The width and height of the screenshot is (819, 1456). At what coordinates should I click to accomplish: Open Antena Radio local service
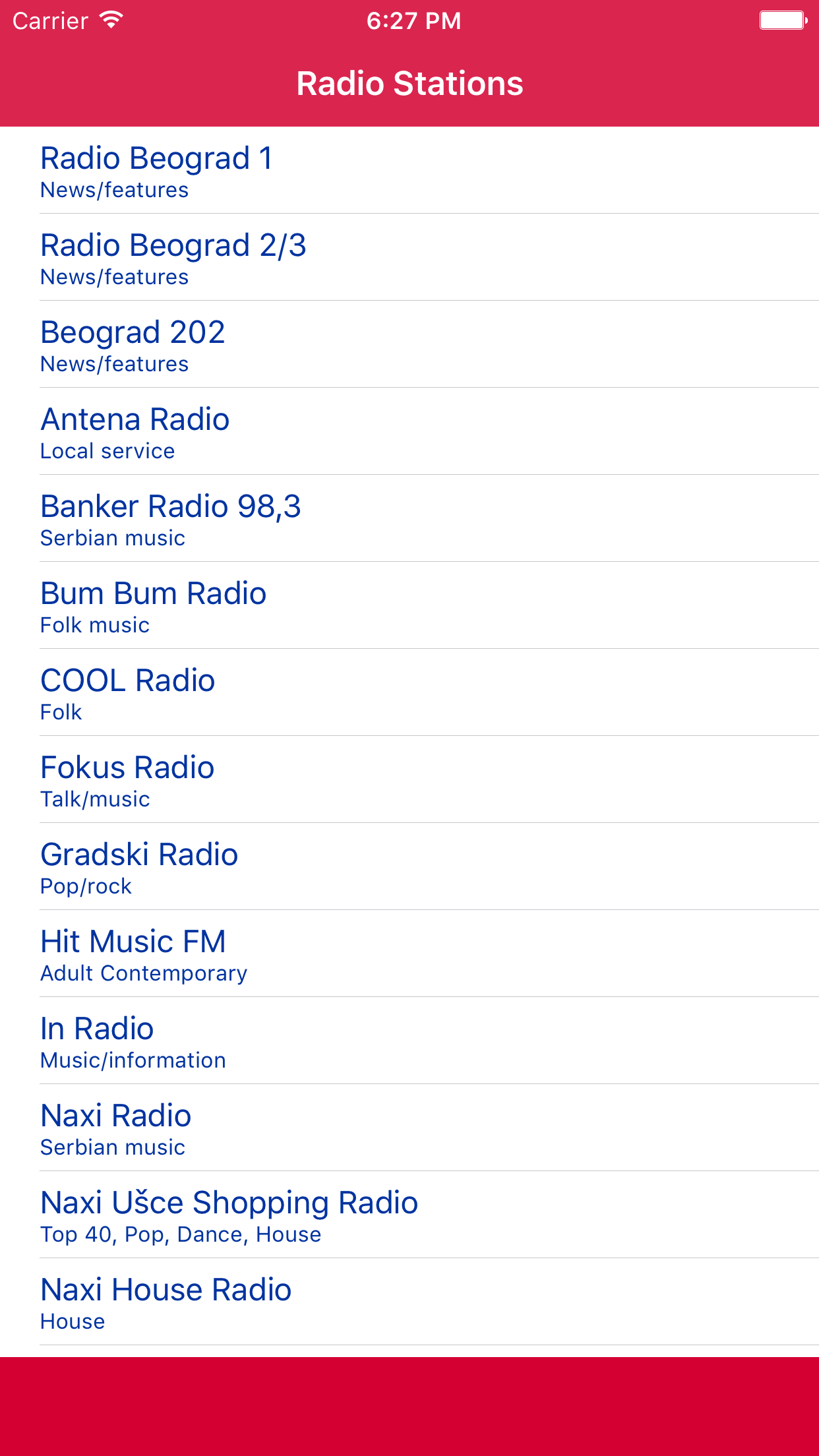pyautogui.click(x=409, y=431)
